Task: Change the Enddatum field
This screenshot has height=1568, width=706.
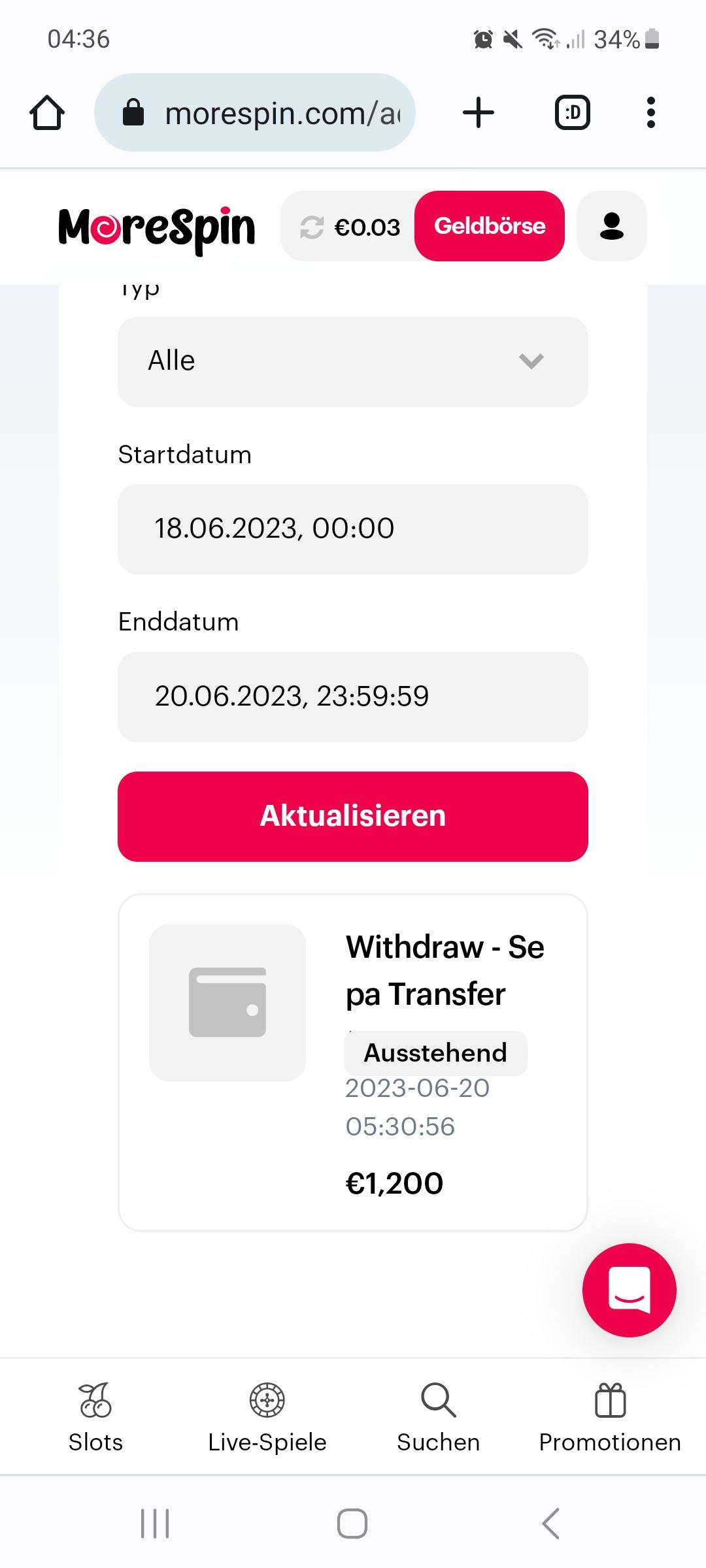Action: 353,696
